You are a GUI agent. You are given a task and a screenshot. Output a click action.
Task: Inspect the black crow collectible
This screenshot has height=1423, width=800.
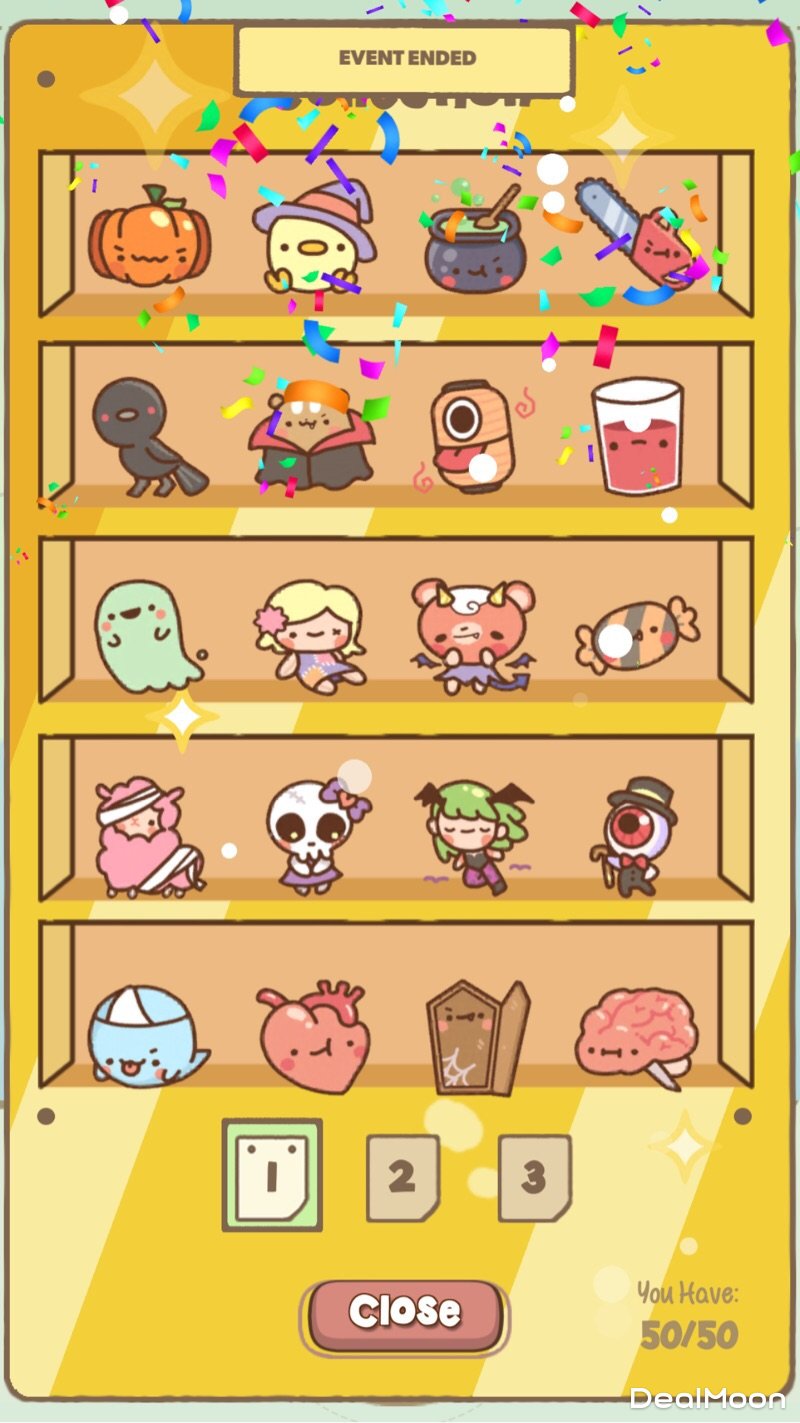tap(146, 436)
